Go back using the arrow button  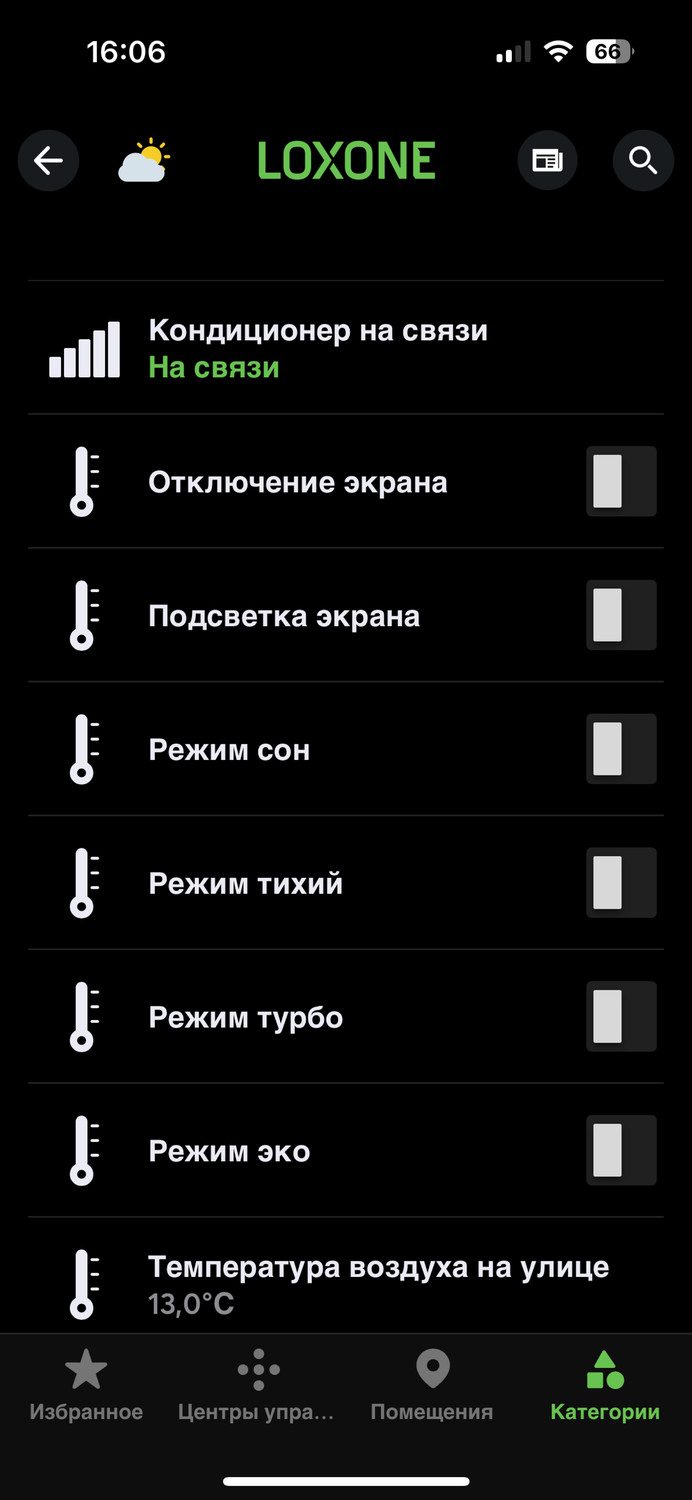click(48, 161)
